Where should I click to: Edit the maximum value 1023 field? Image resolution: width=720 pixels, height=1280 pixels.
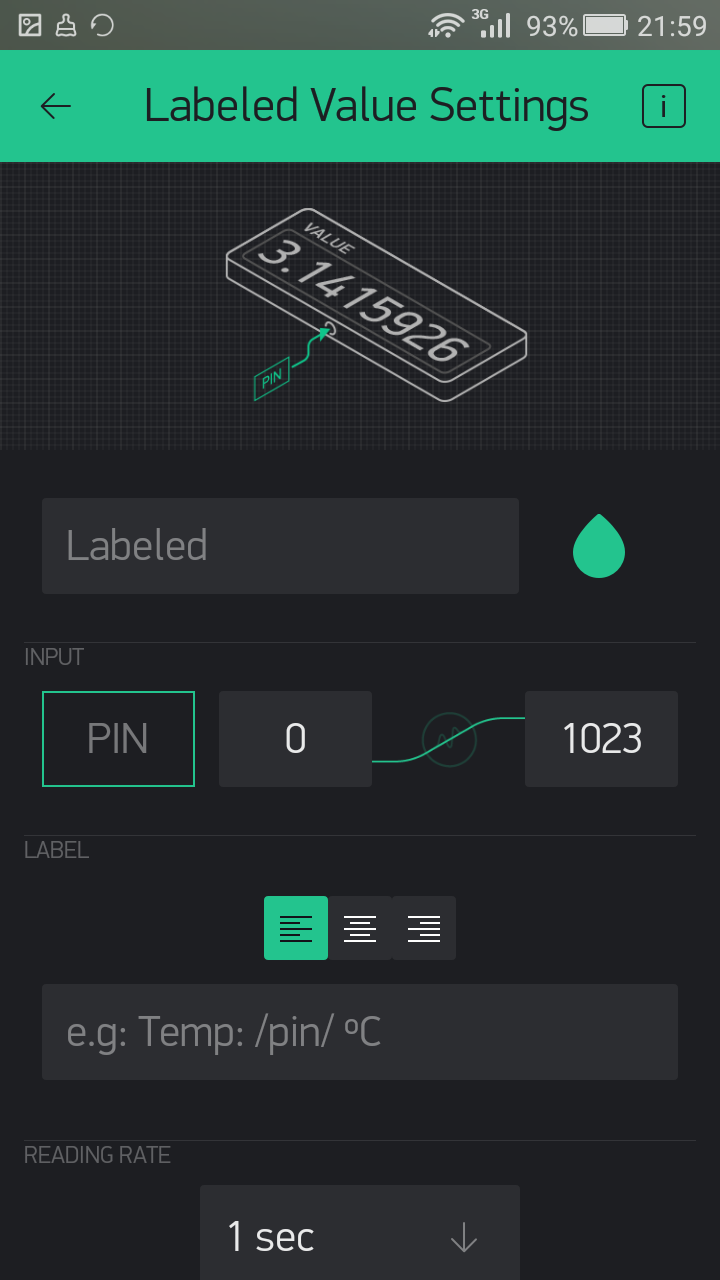pyautogui.click(x=601, y=739)
